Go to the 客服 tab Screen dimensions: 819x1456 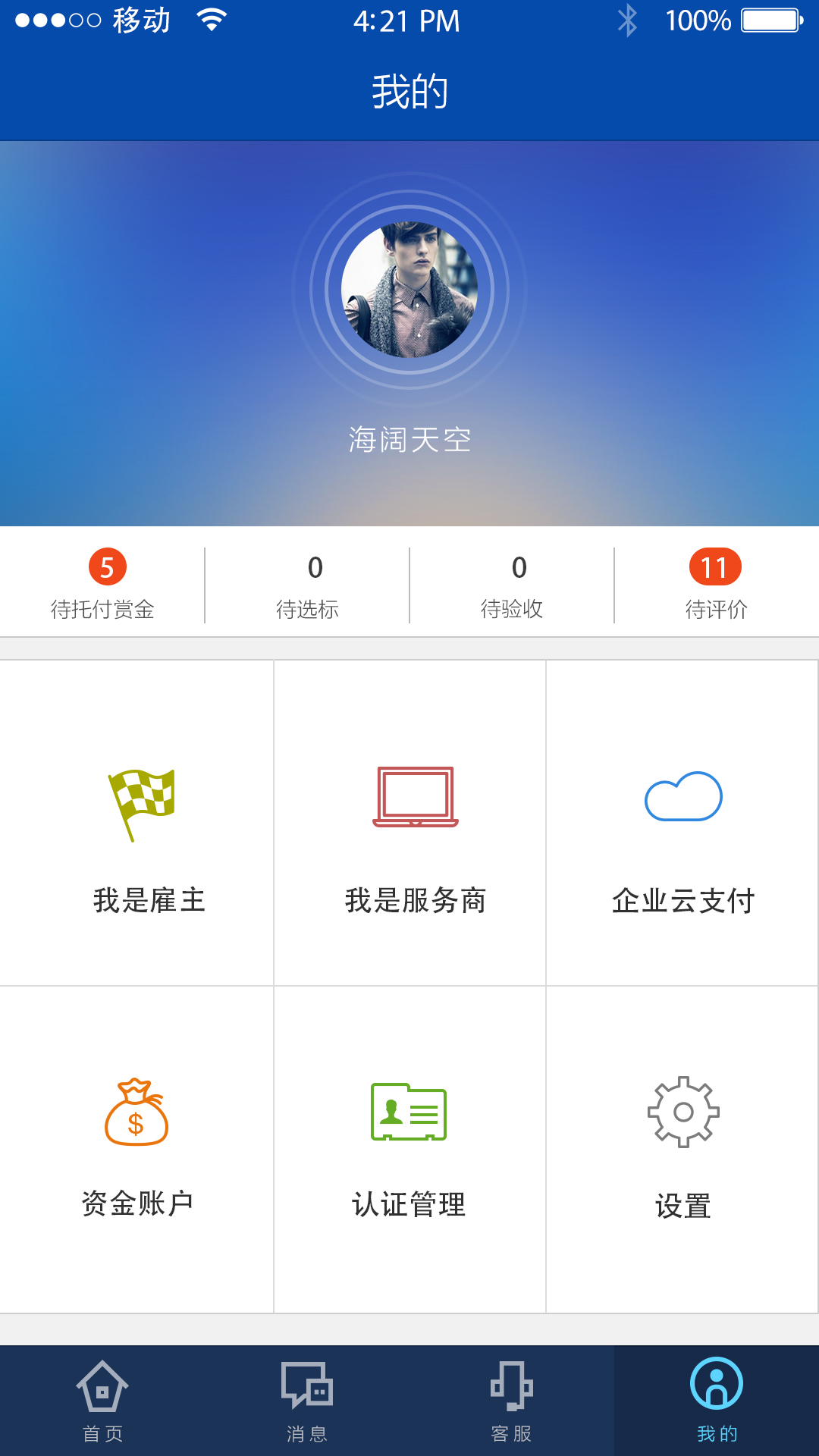512,1401
